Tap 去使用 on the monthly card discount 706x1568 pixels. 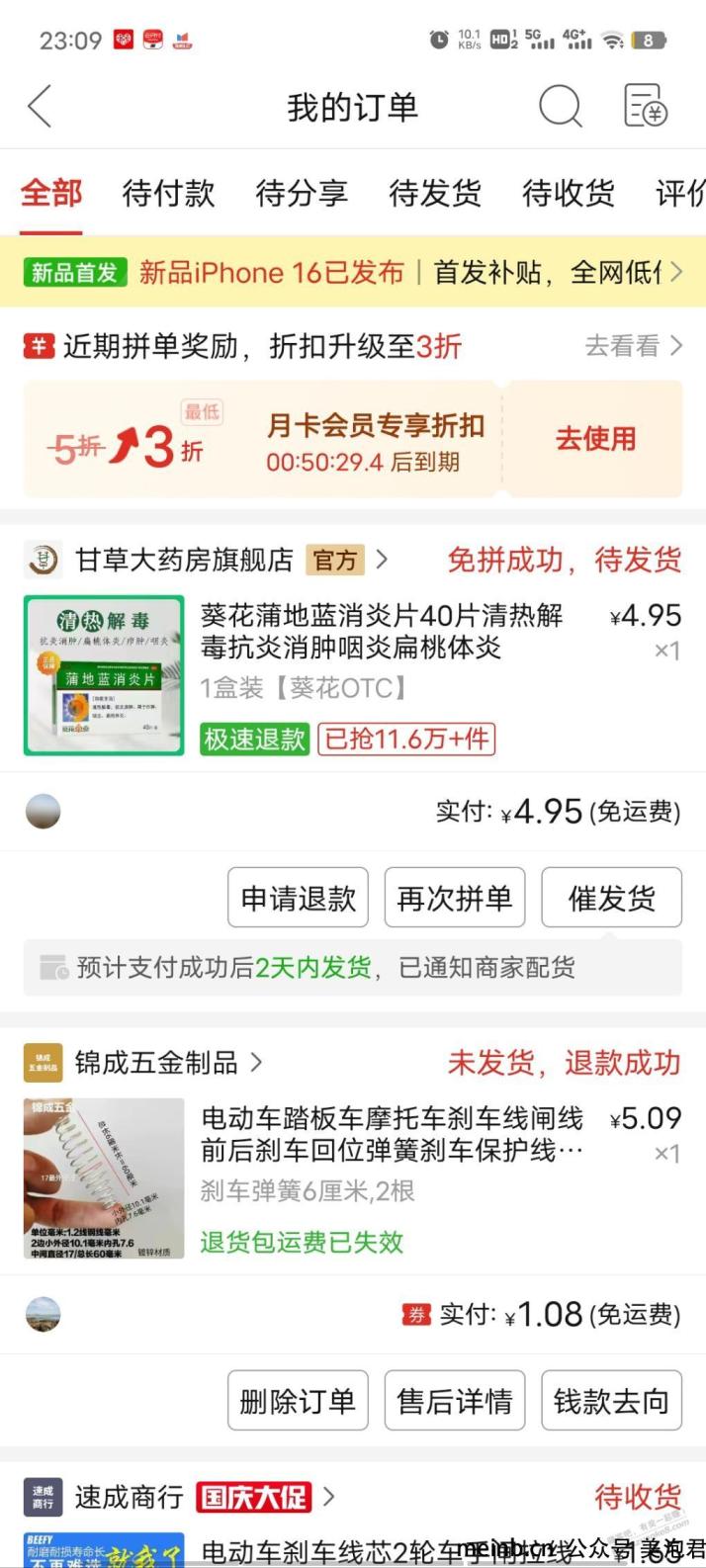[x=595, y=439]
